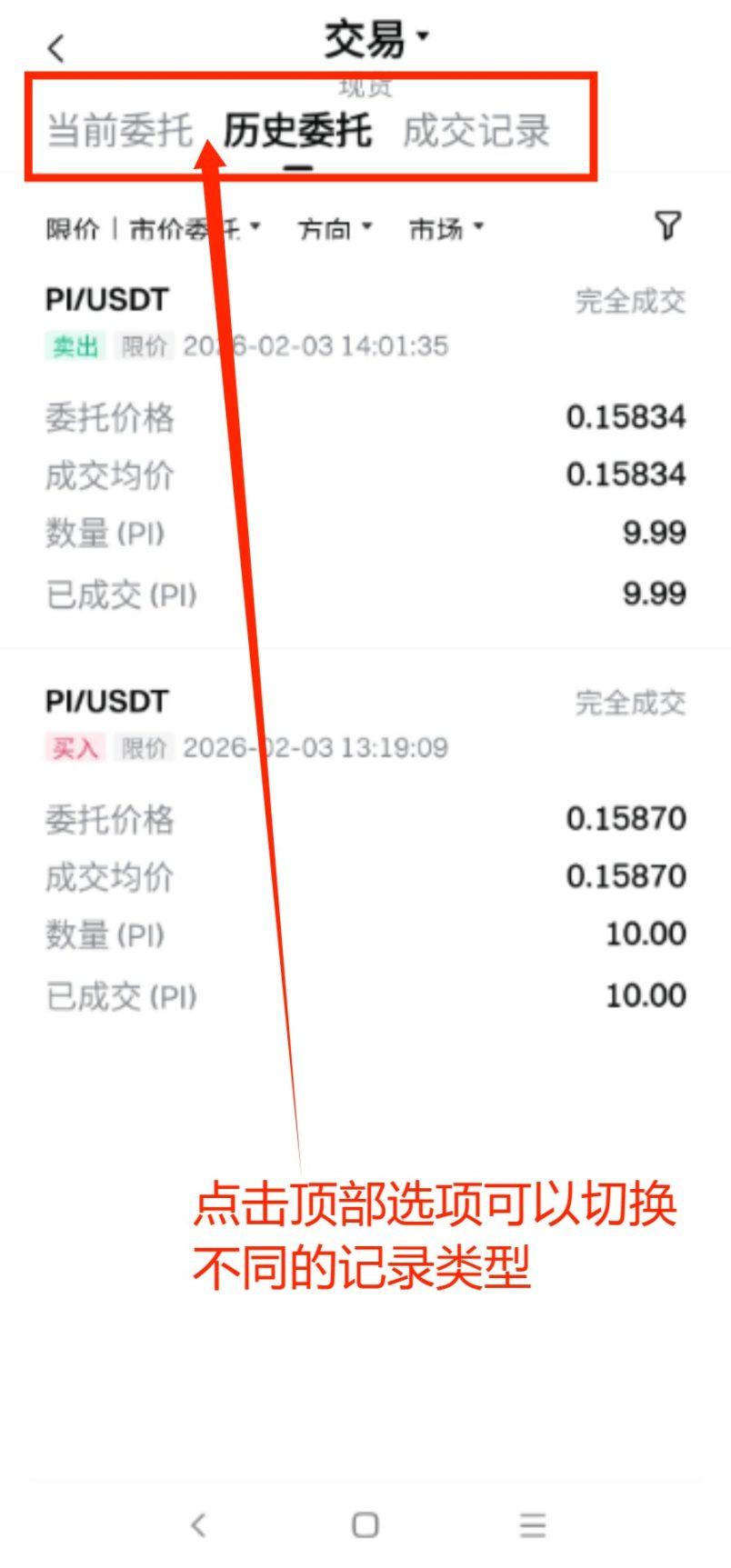Select the 历史委托 tab
Screen dimensions: 731x1568
coord(297,130)
